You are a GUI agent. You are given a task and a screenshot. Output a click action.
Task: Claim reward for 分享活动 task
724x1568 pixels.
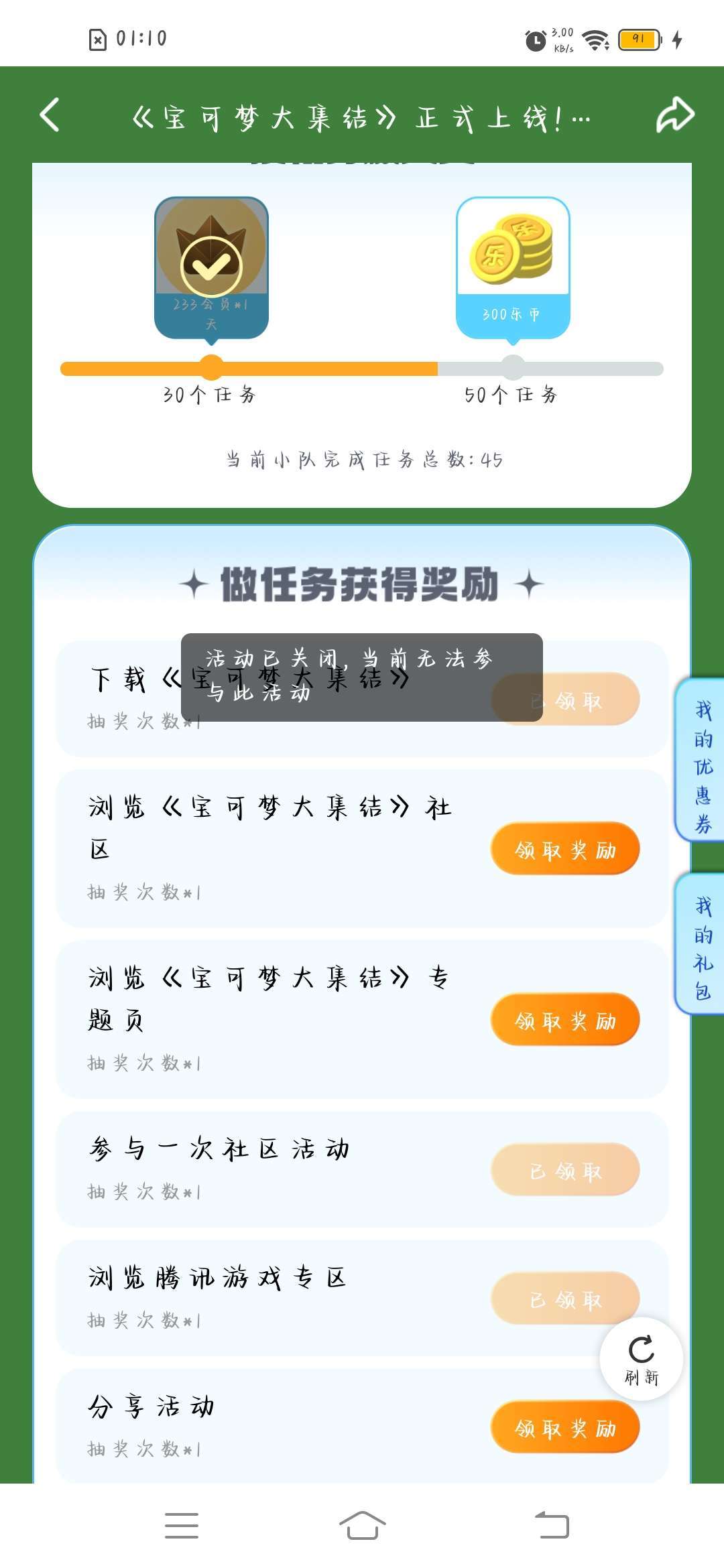click(565, 1427)
